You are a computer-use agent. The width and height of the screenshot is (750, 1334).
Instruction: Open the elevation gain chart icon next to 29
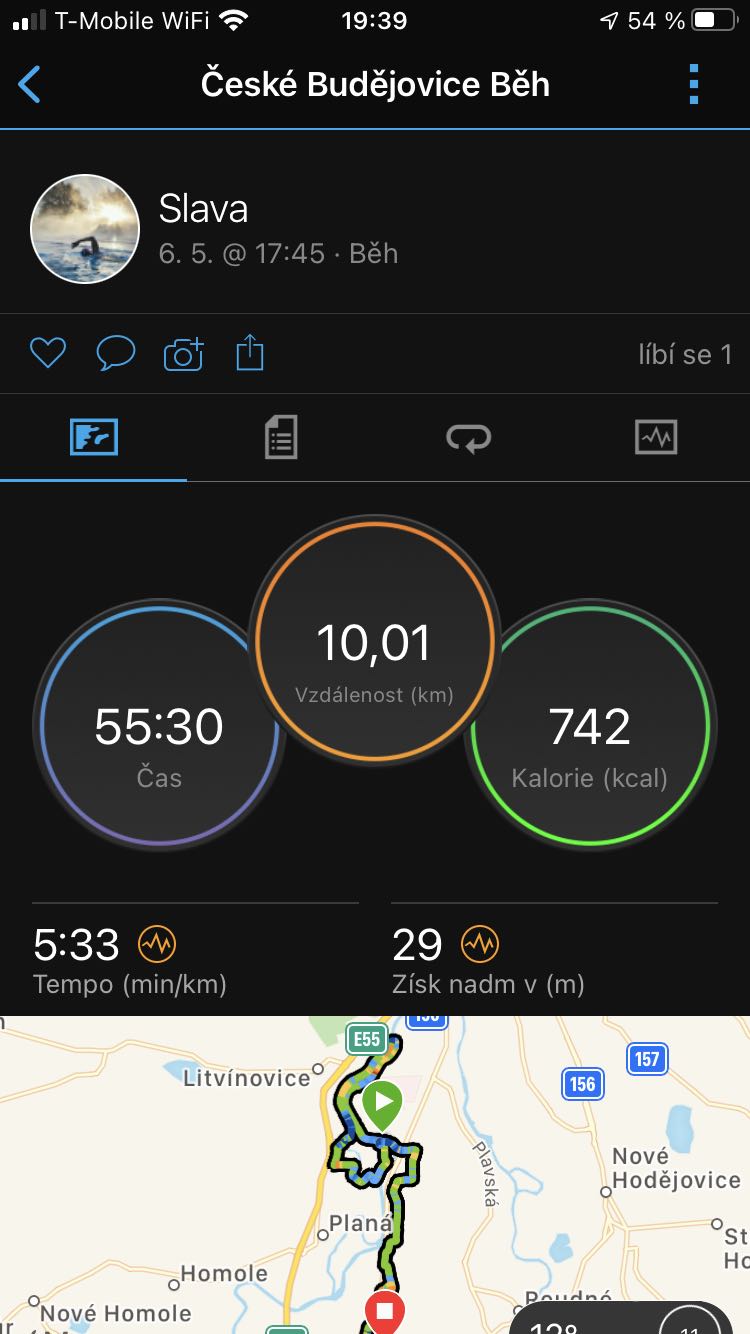(x=480, y=943)
